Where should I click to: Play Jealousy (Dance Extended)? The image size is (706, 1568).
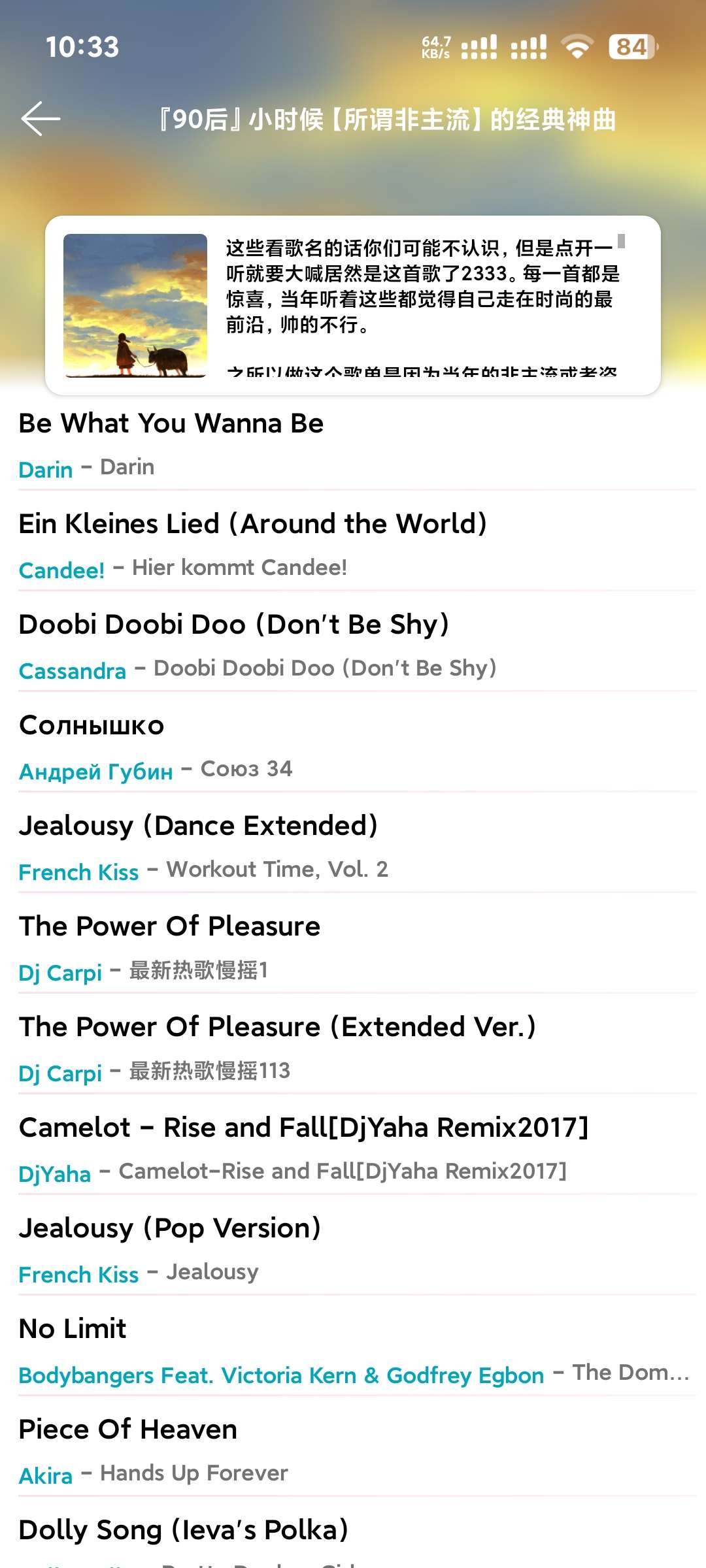198,826
